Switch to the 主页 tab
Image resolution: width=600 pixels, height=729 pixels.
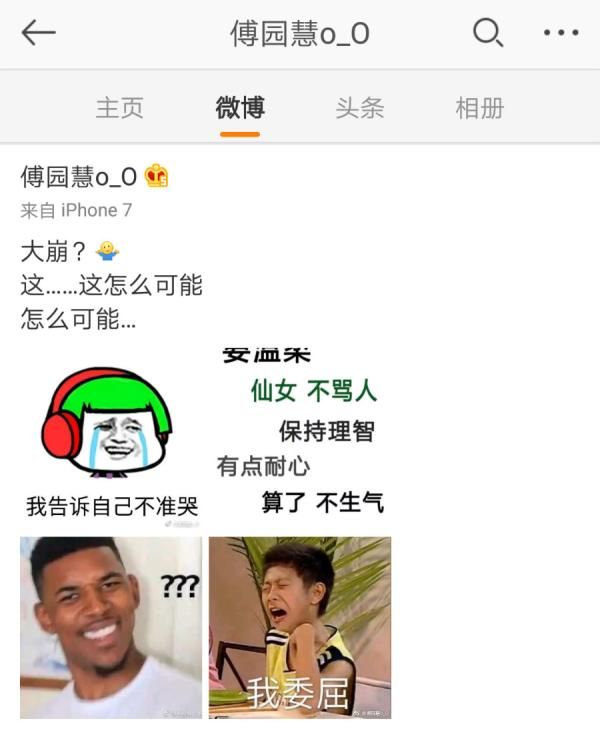[x=120, y=108]
